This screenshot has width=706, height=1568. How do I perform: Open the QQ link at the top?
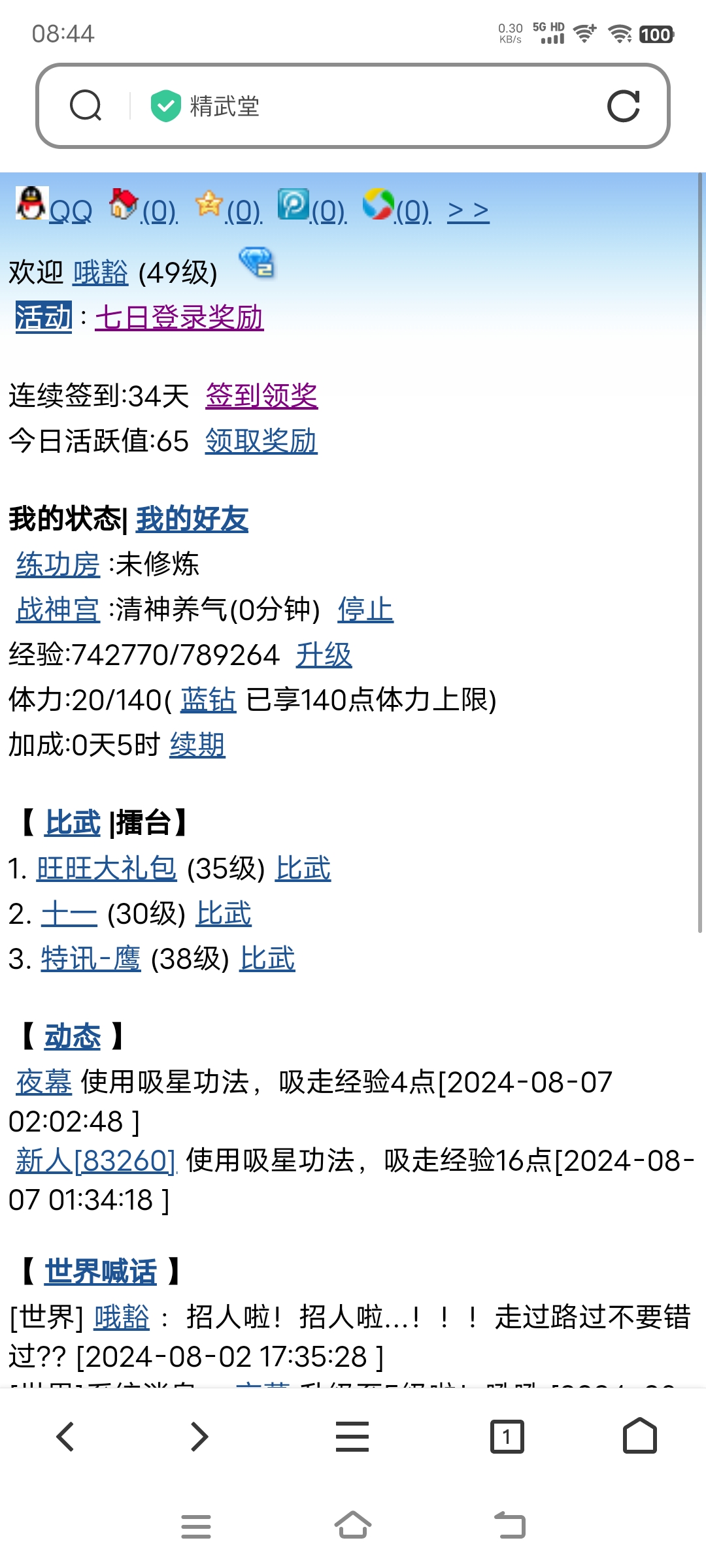coord(70,211)
